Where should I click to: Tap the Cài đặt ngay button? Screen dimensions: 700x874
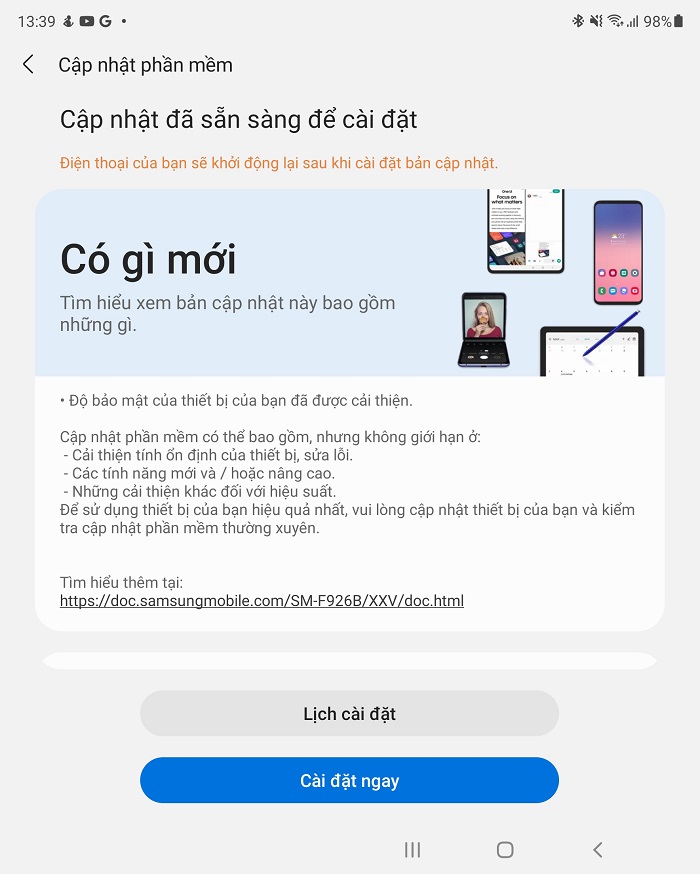click(349, 781)
